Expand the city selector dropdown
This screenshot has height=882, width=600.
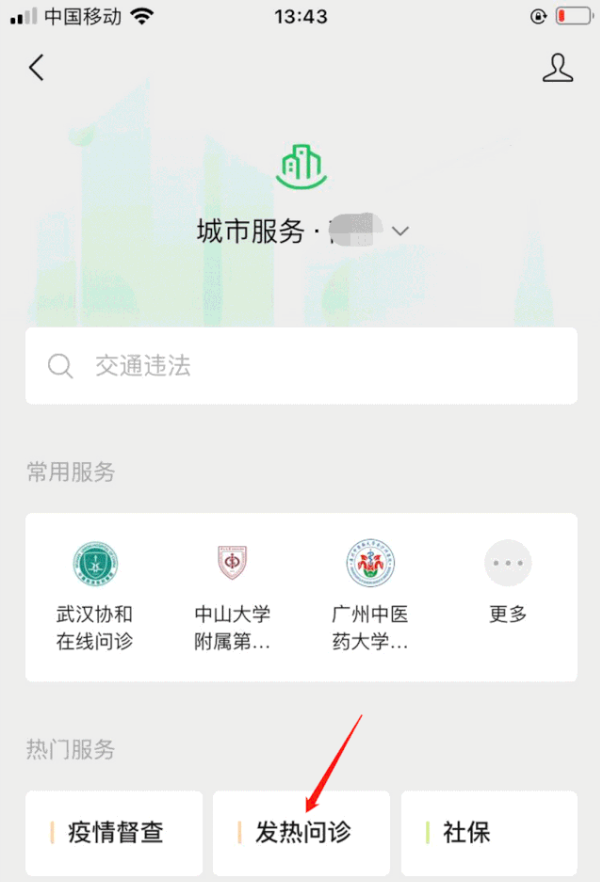tap(400, 231)
